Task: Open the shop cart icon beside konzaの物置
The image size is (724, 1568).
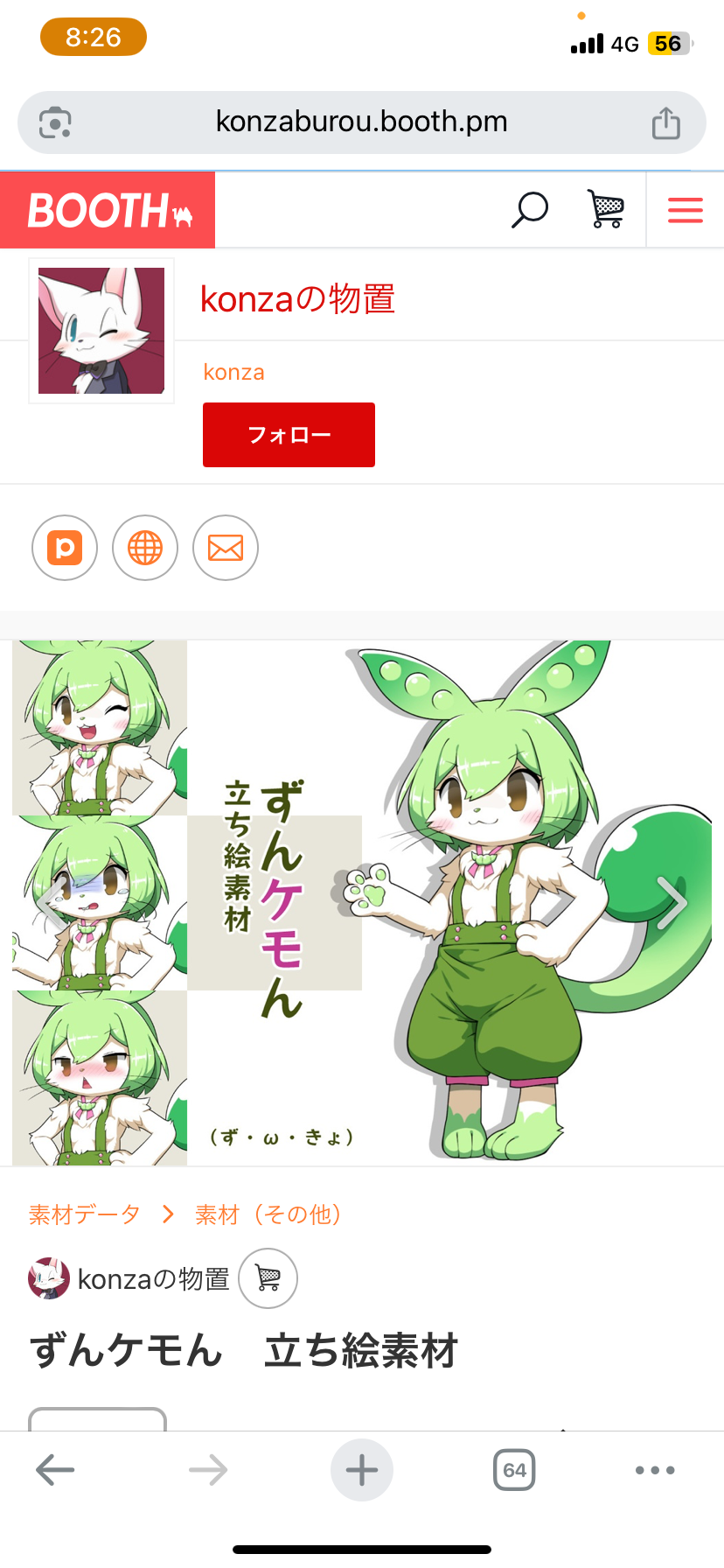Action: [268, 1278]
